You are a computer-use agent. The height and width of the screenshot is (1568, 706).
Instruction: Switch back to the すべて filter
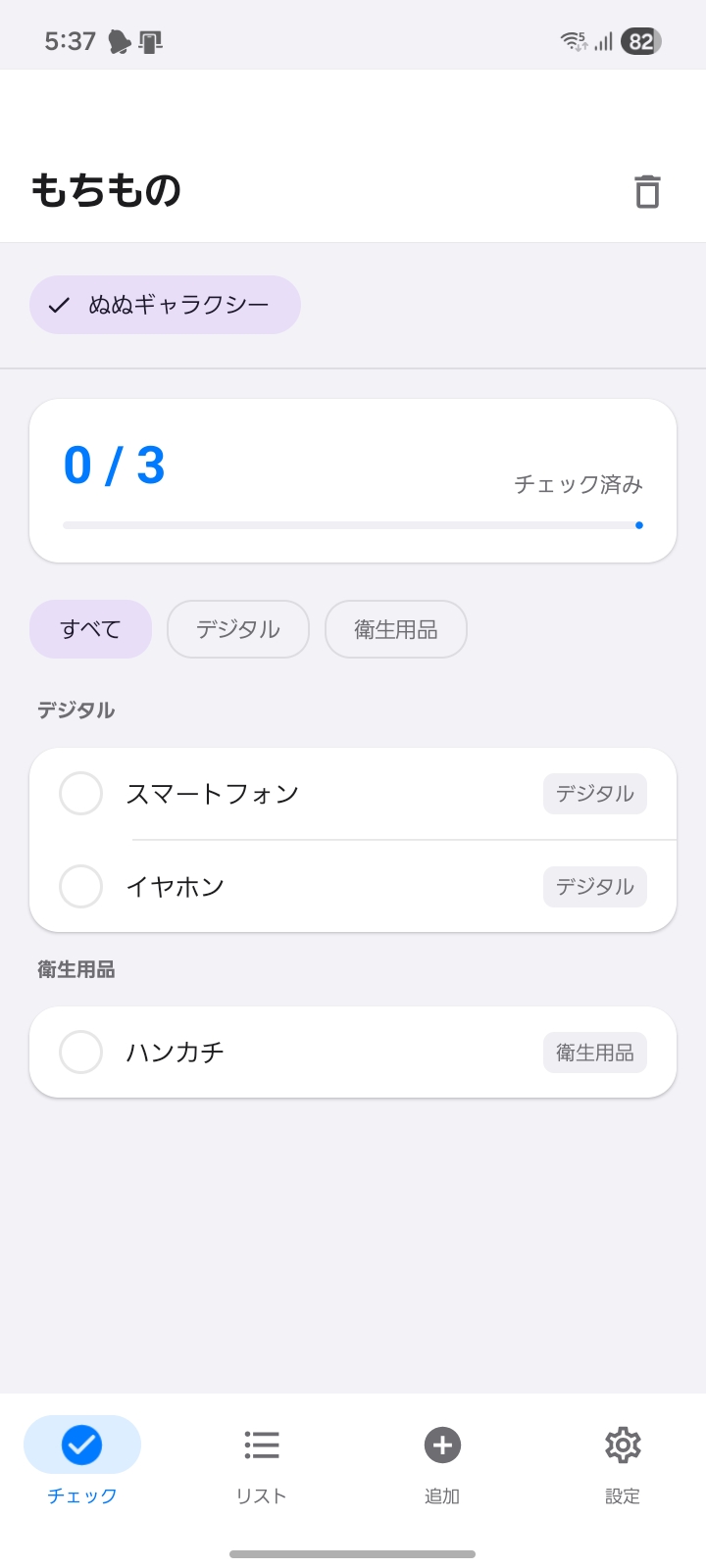(90, 629)
